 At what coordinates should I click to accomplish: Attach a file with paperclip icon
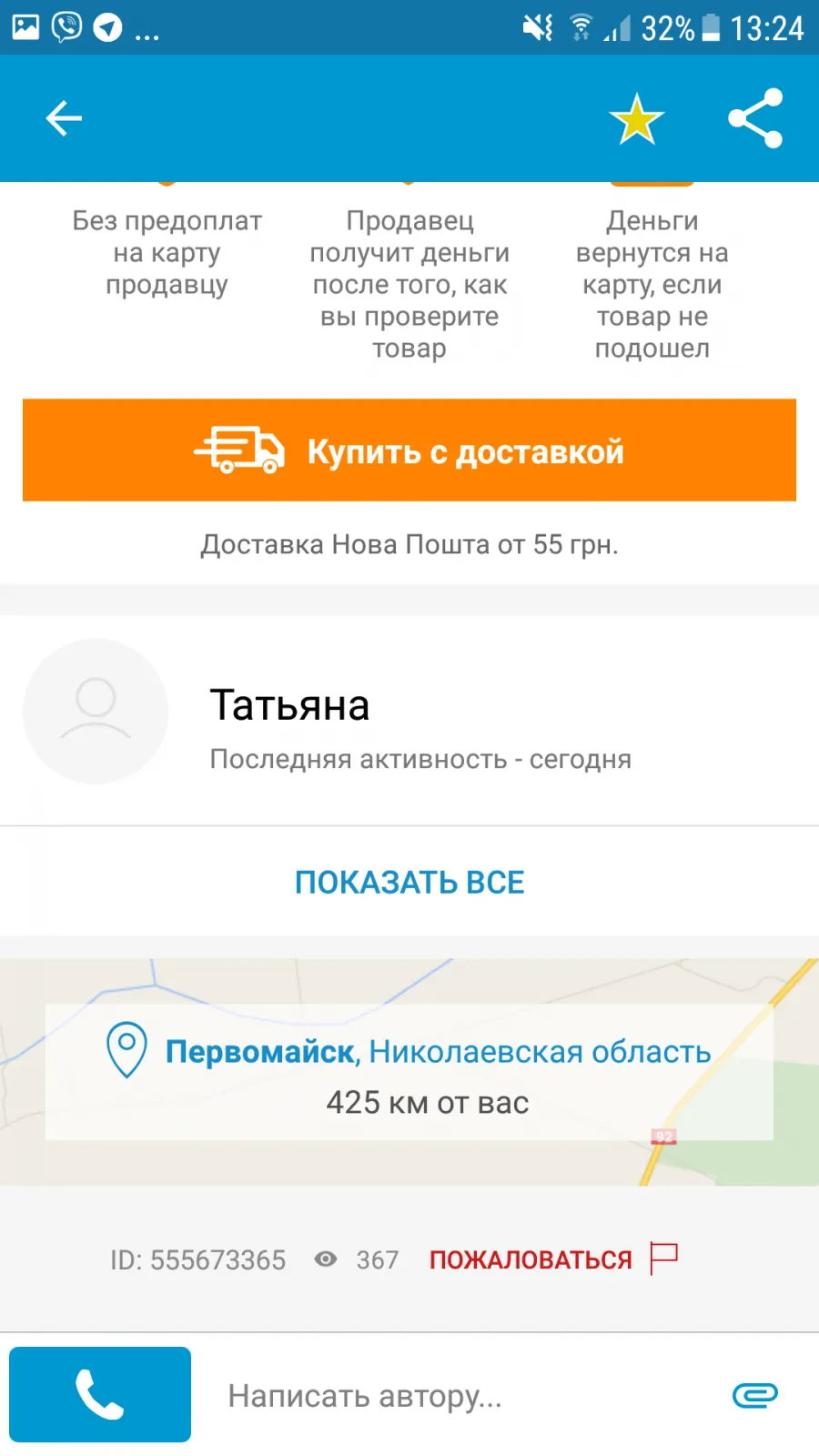click(x=755, y=1395)
